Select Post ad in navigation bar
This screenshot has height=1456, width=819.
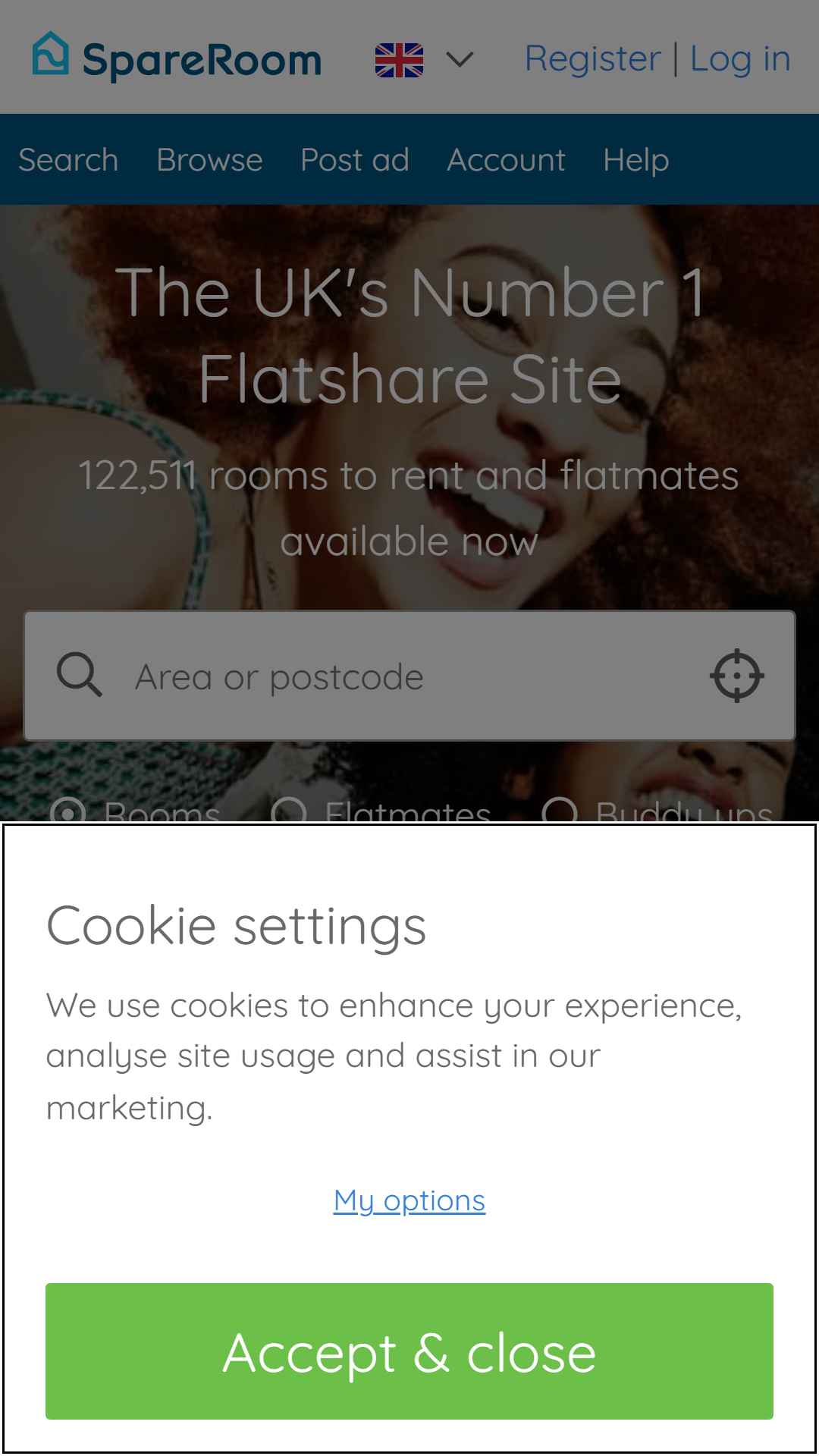pyautogui.click(x=355, y=160)
